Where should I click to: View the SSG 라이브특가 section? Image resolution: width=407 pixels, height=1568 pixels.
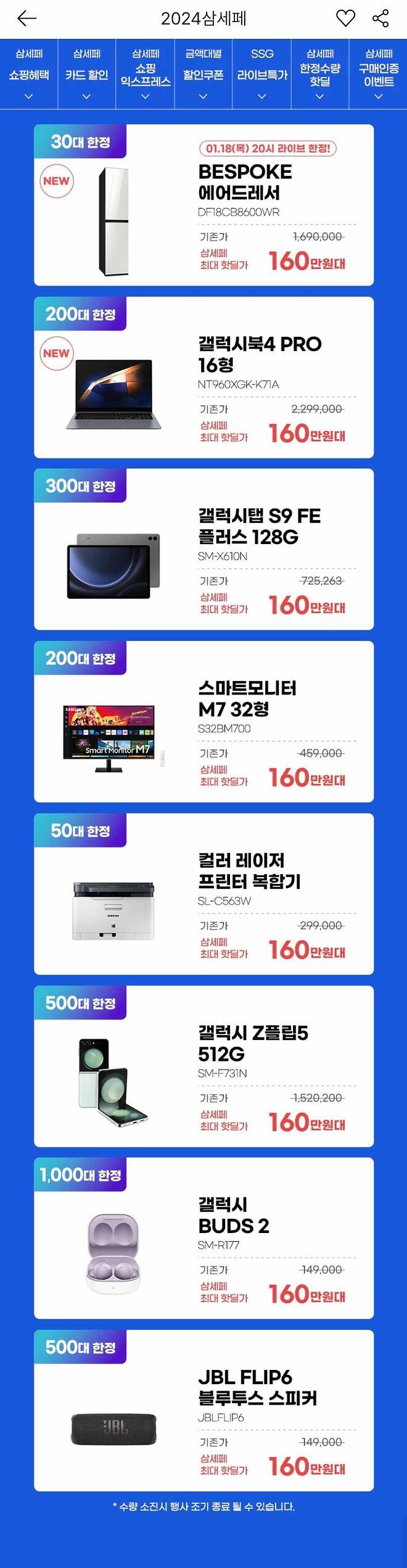[262, 74]
